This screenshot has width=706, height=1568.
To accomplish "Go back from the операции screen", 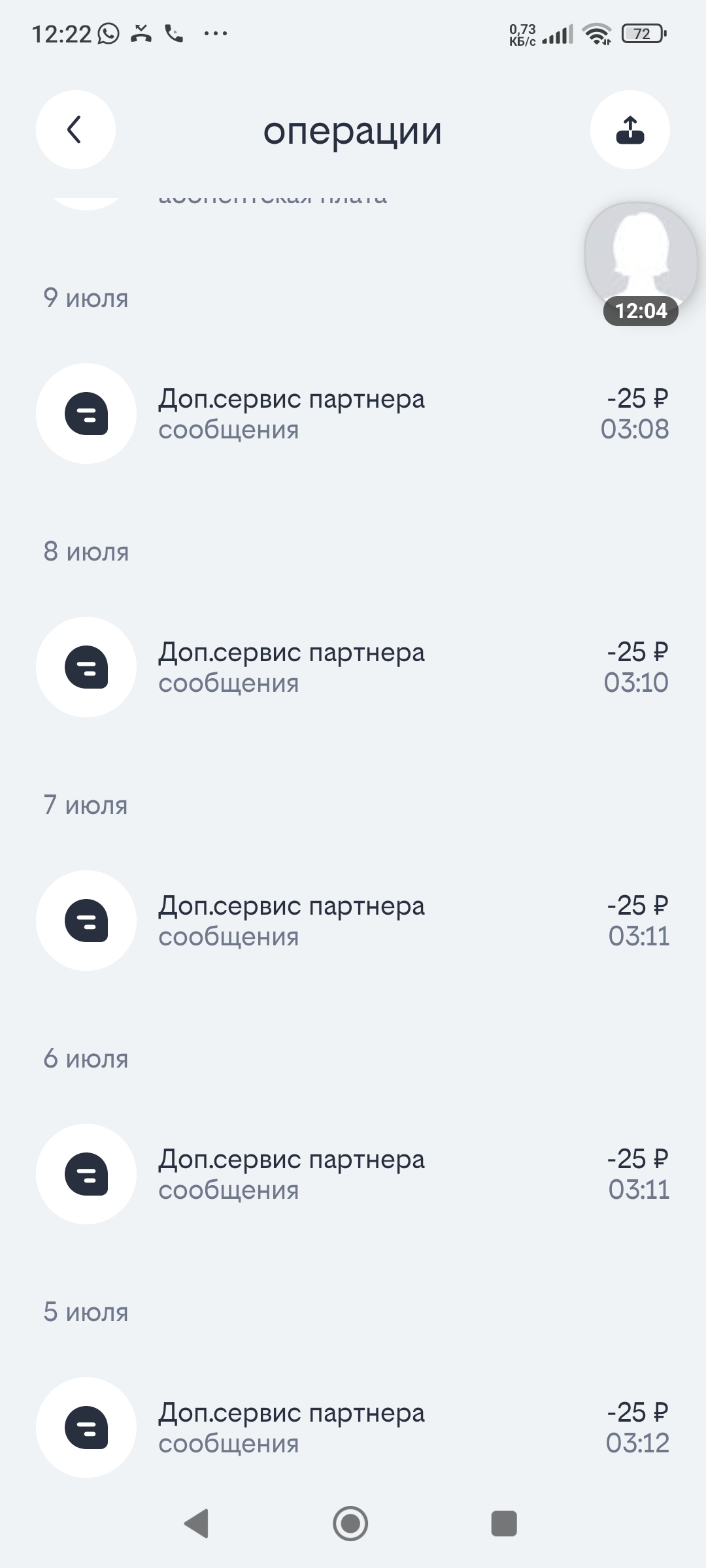I will [x=75, y=129].
